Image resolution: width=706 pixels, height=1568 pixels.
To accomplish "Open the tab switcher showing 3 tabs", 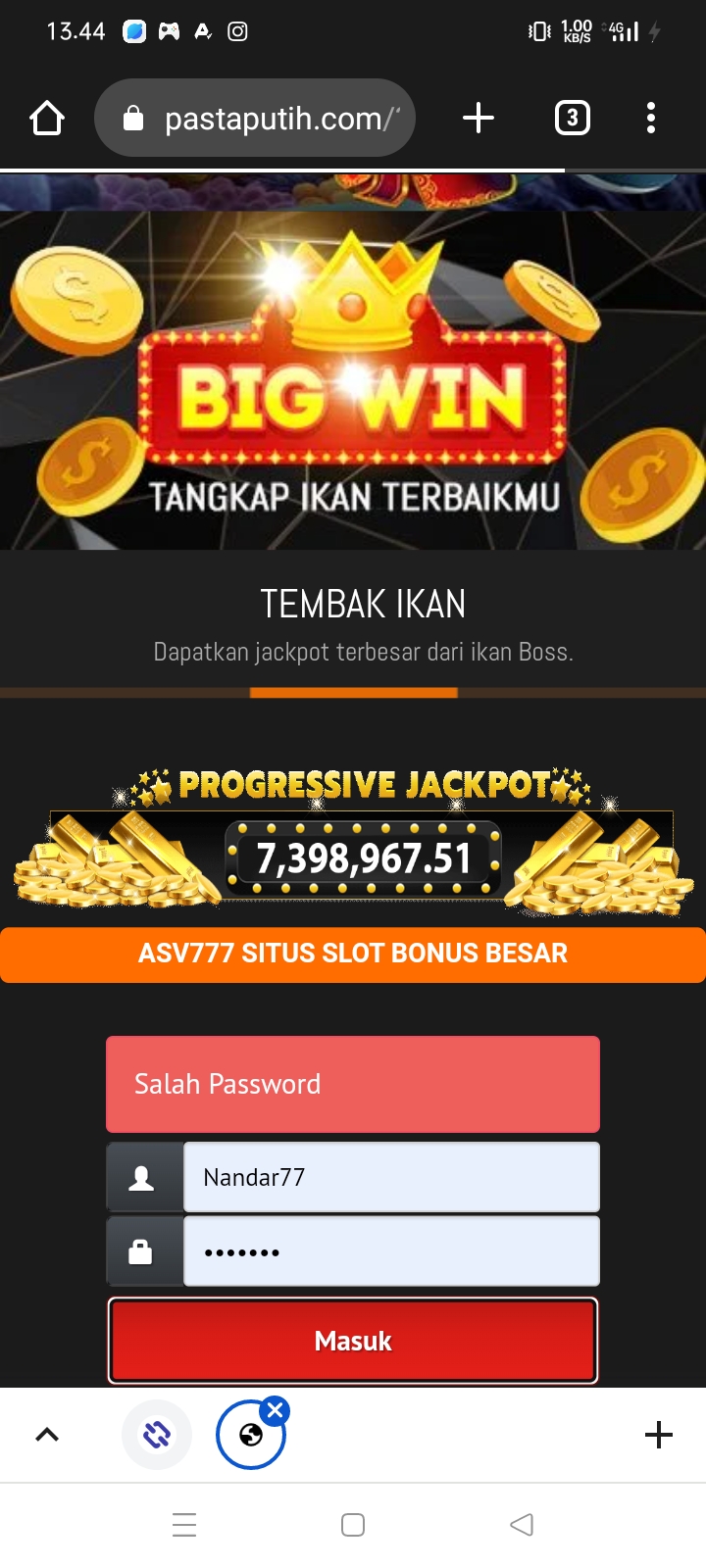I will pos(573,119).
